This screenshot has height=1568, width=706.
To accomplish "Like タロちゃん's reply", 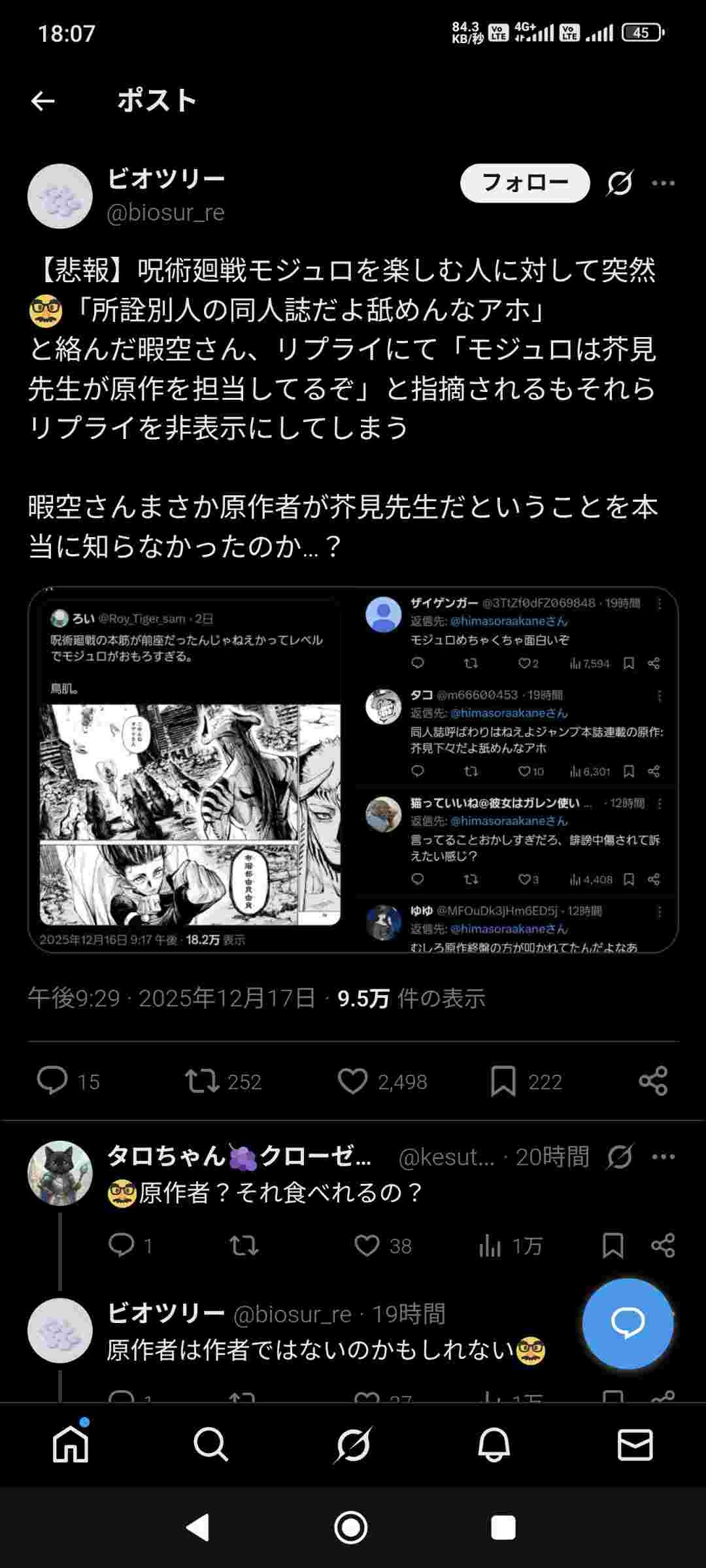I will point(367,1245).
